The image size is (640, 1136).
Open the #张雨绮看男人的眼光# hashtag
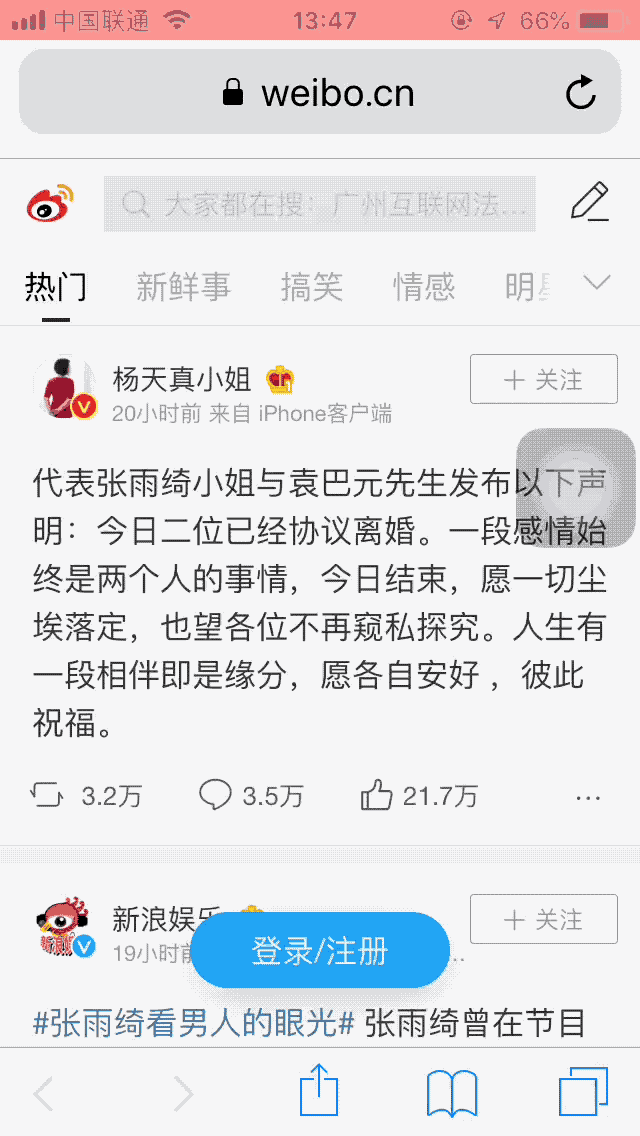[195, 1024]
